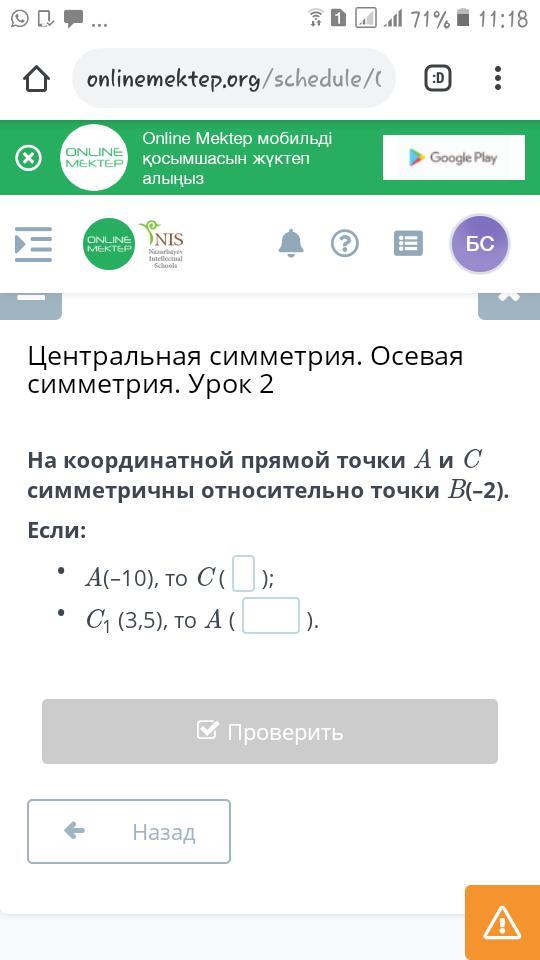The width and height of the screenshot is (540, 960).
Task: Tap the Проверить check button
Action: point(270,731)
